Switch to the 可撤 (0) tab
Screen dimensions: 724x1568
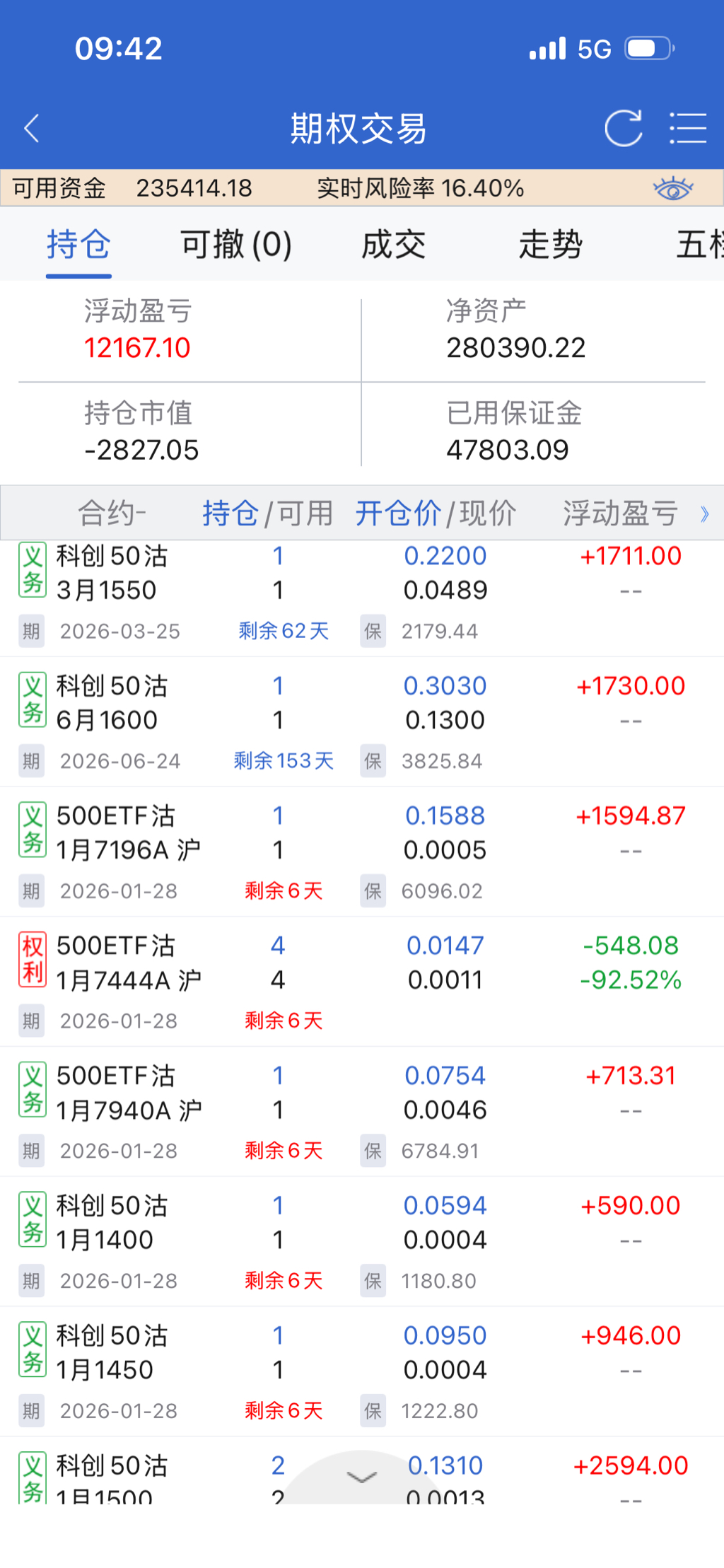tap(236, 245)
